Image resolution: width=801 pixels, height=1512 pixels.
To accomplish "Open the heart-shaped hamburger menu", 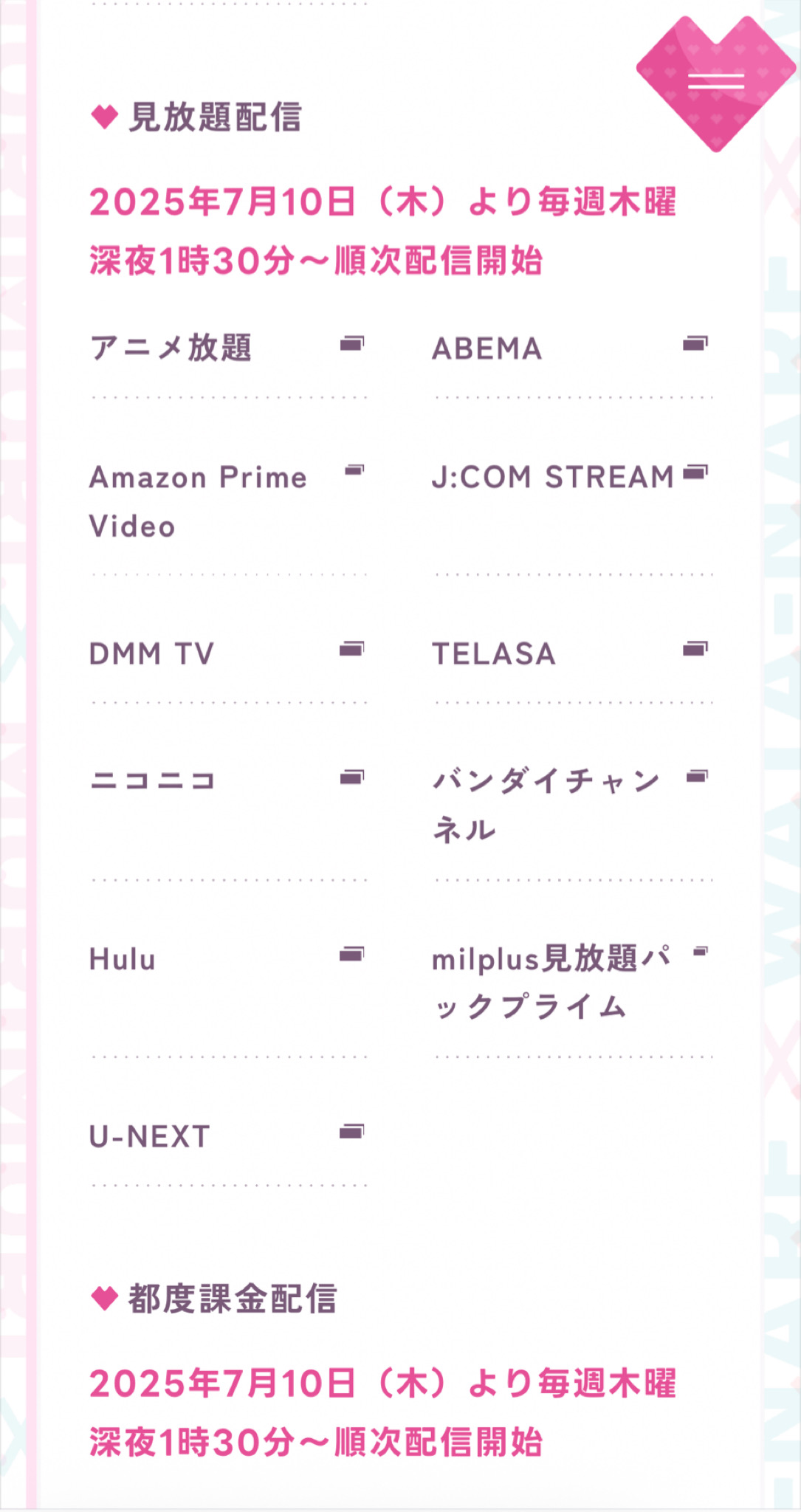I will point(716,81).
